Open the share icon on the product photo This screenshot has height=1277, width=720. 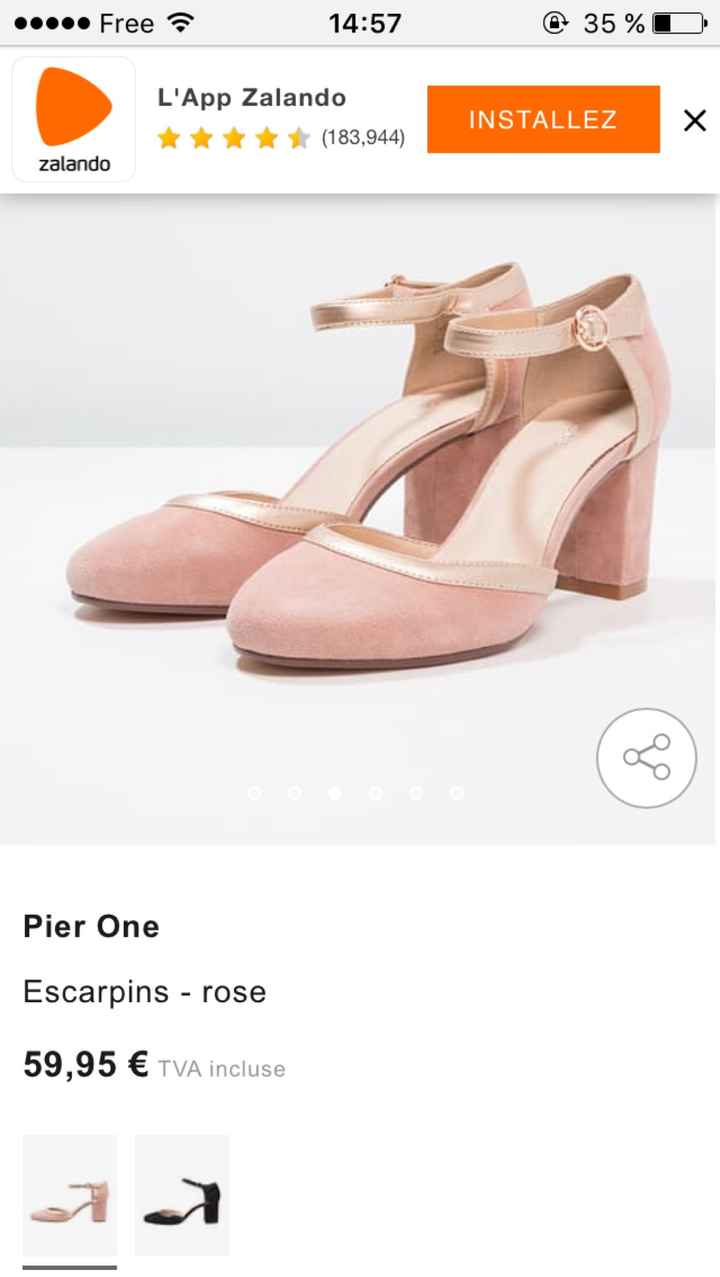(x=646, y=758)
